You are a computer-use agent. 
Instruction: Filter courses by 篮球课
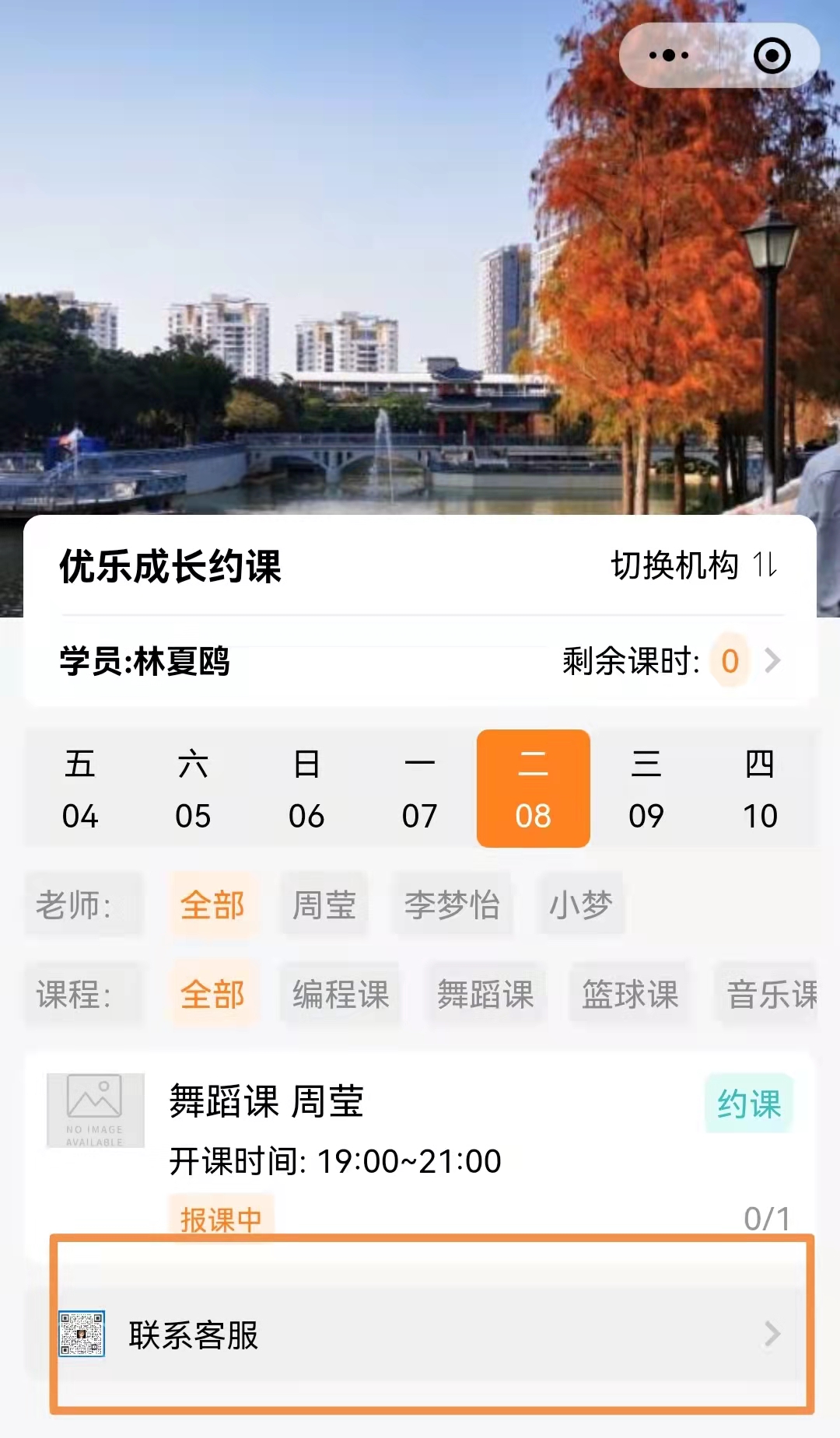[630, 994]
